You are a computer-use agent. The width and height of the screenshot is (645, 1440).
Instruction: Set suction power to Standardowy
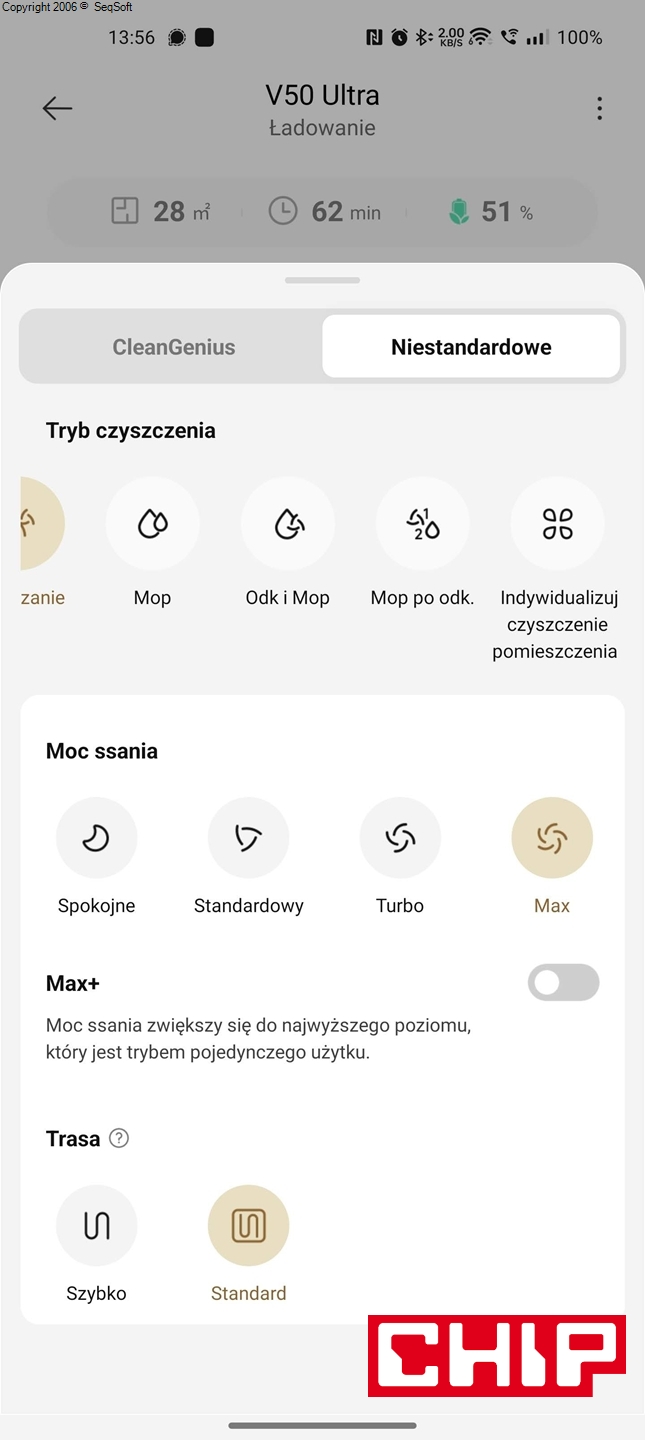[x=248, y=838]
